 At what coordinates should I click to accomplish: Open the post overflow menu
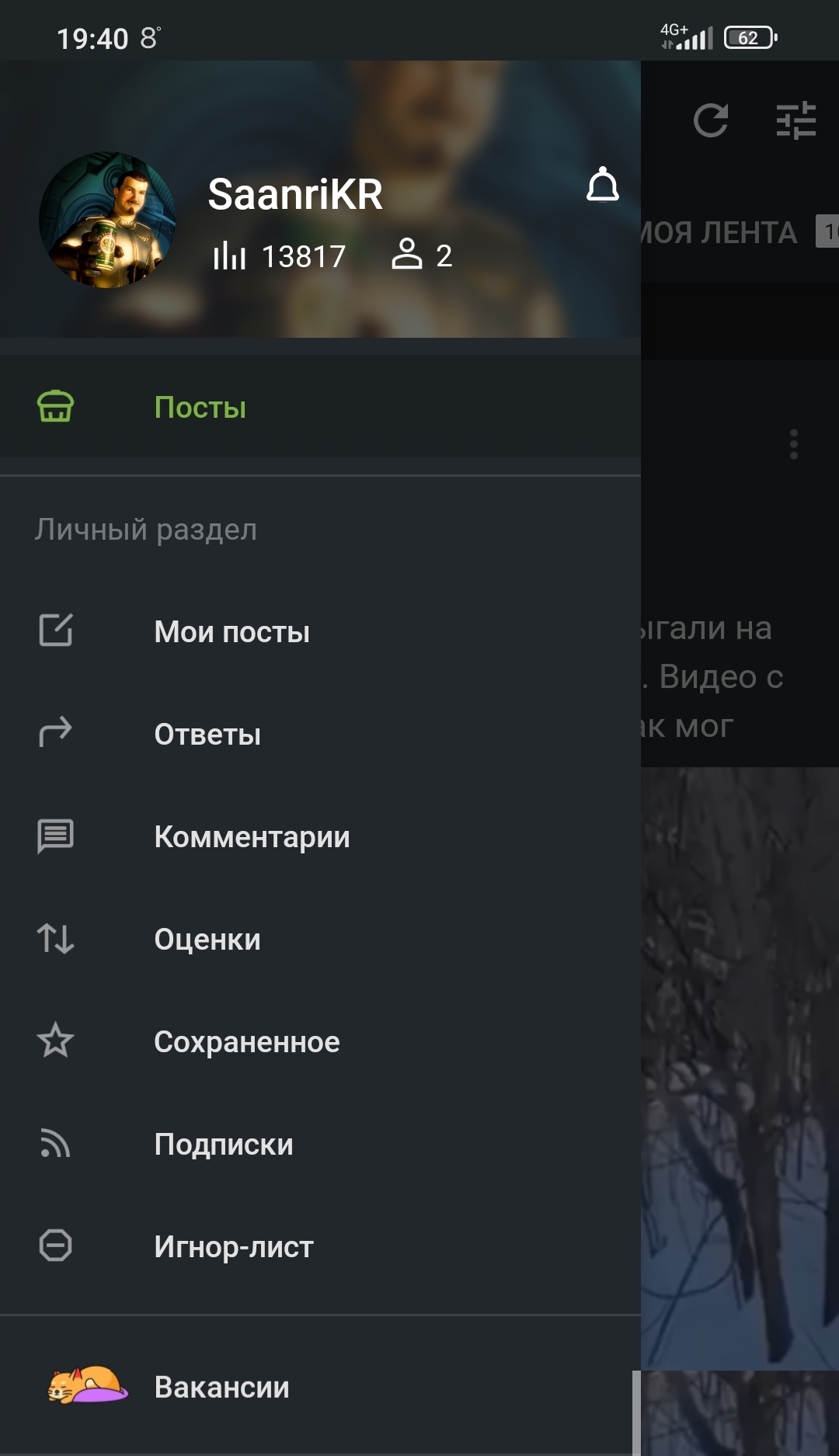pyautogui.click(x=794, y=444)
